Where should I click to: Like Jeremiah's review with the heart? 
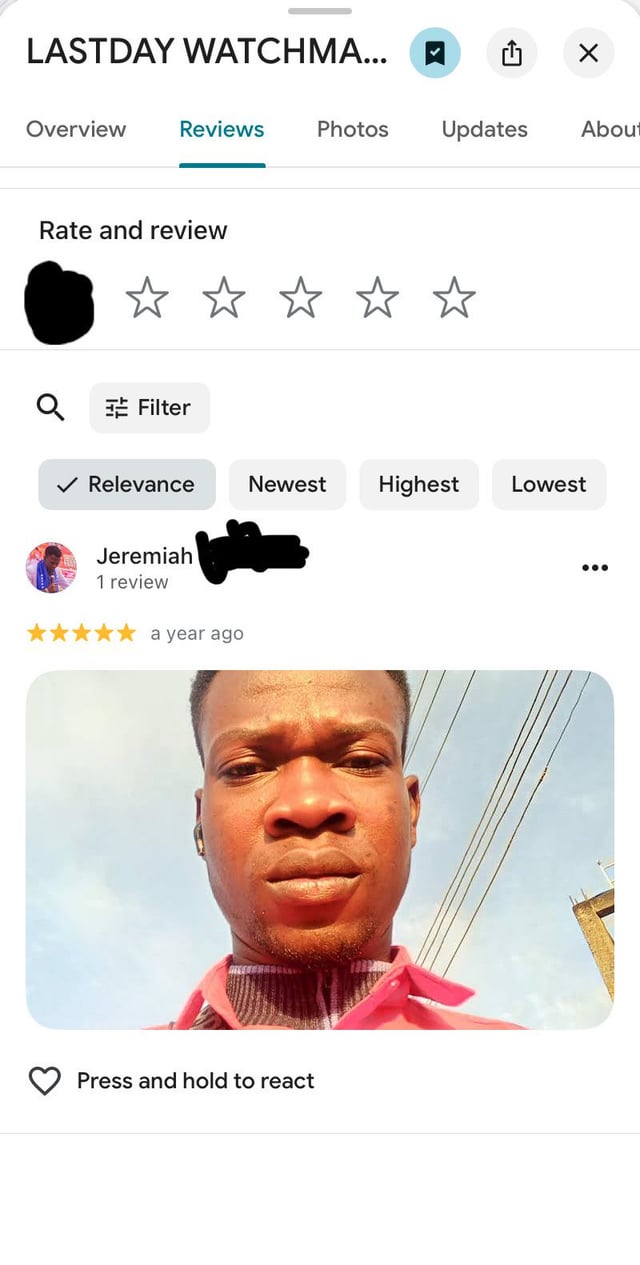click(x=45, y=1080)
